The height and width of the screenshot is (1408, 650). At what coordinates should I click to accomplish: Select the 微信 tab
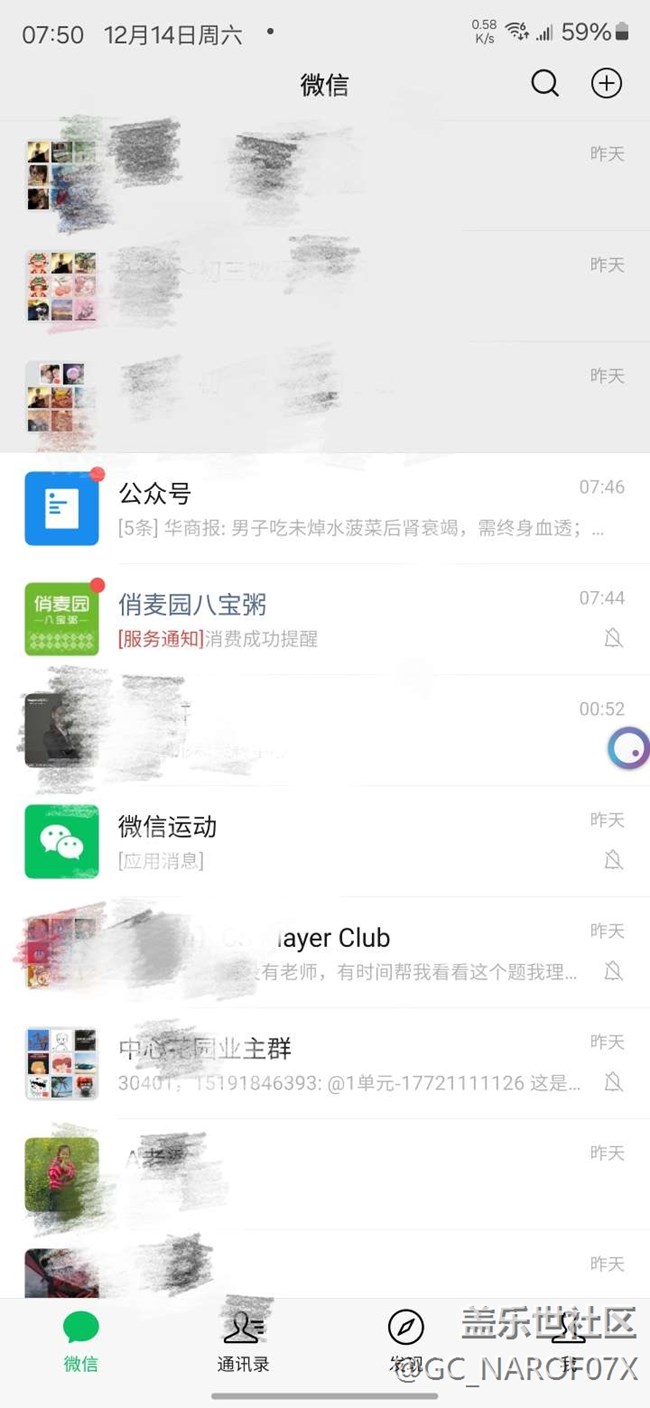[81, 1340]
